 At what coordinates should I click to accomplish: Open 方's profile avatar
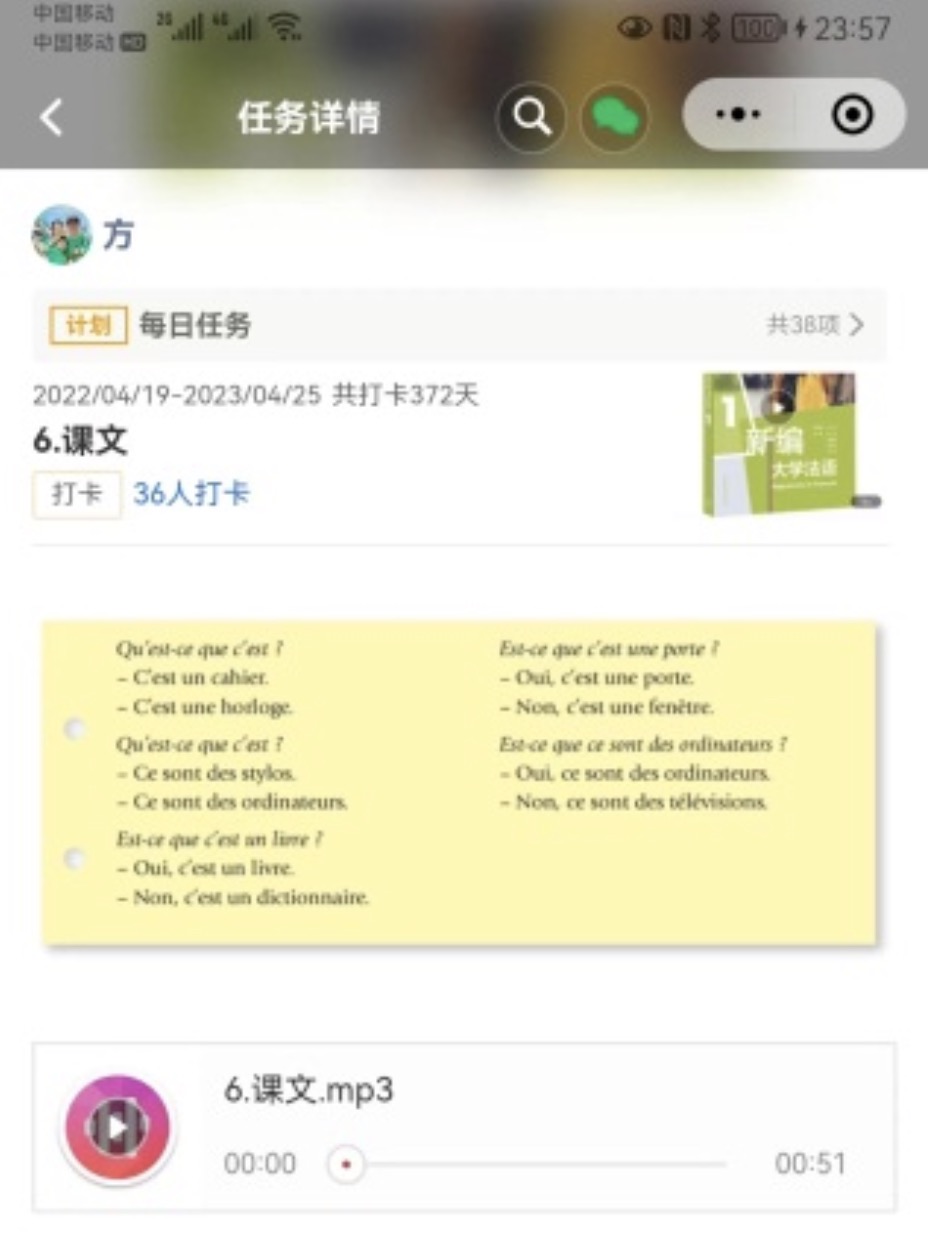(61, 235)
